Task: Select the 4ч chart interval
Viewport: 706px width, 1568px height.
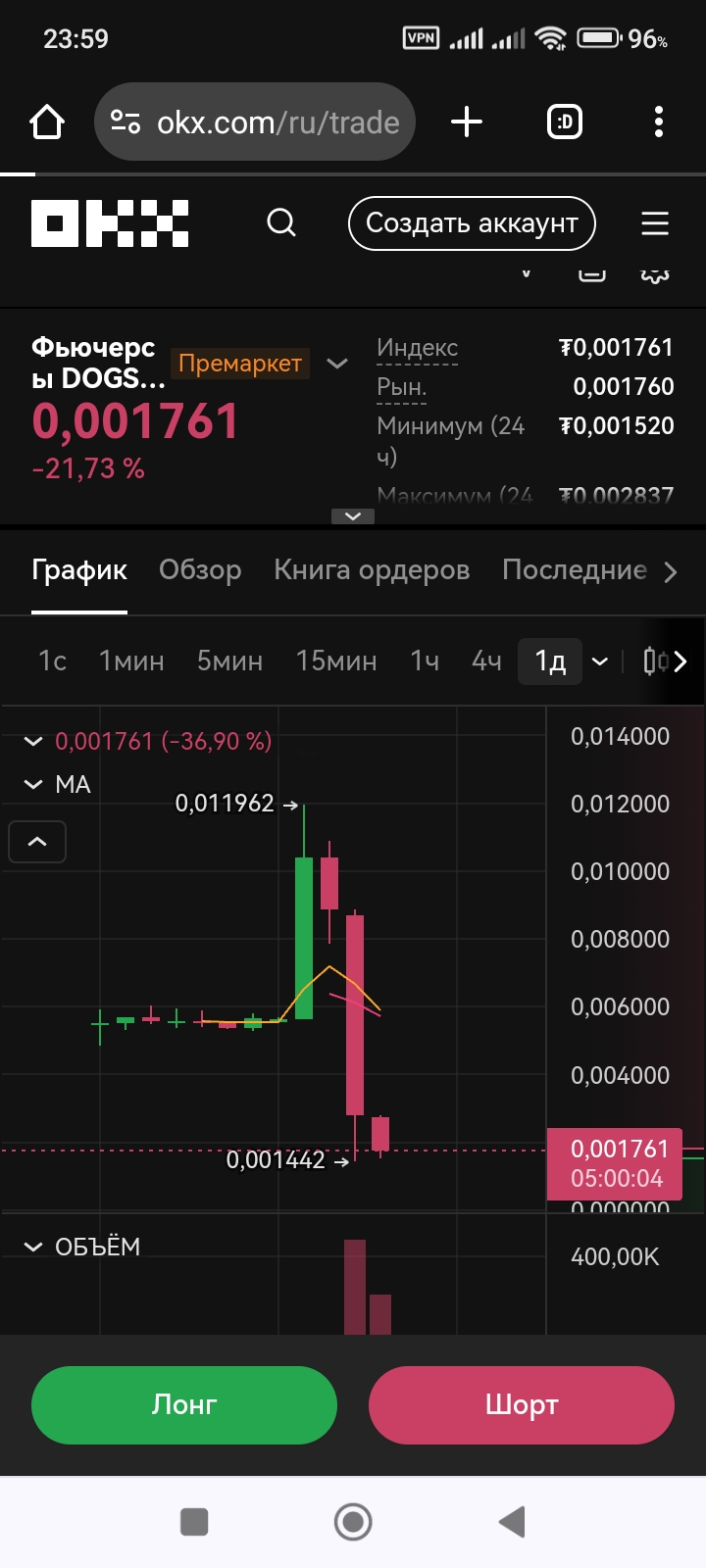Action: pyautogui.click(x=486, y=661)
